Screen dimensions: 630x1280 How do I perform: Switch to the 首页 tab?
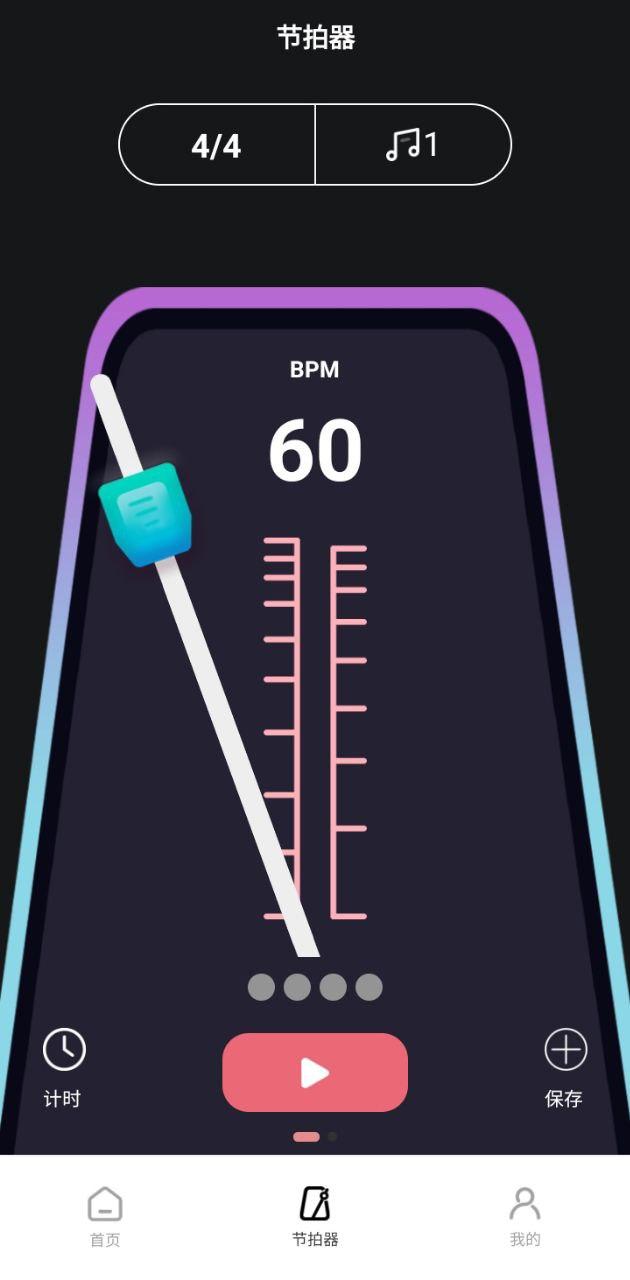pyautogui.click(x=105, y=1216)
